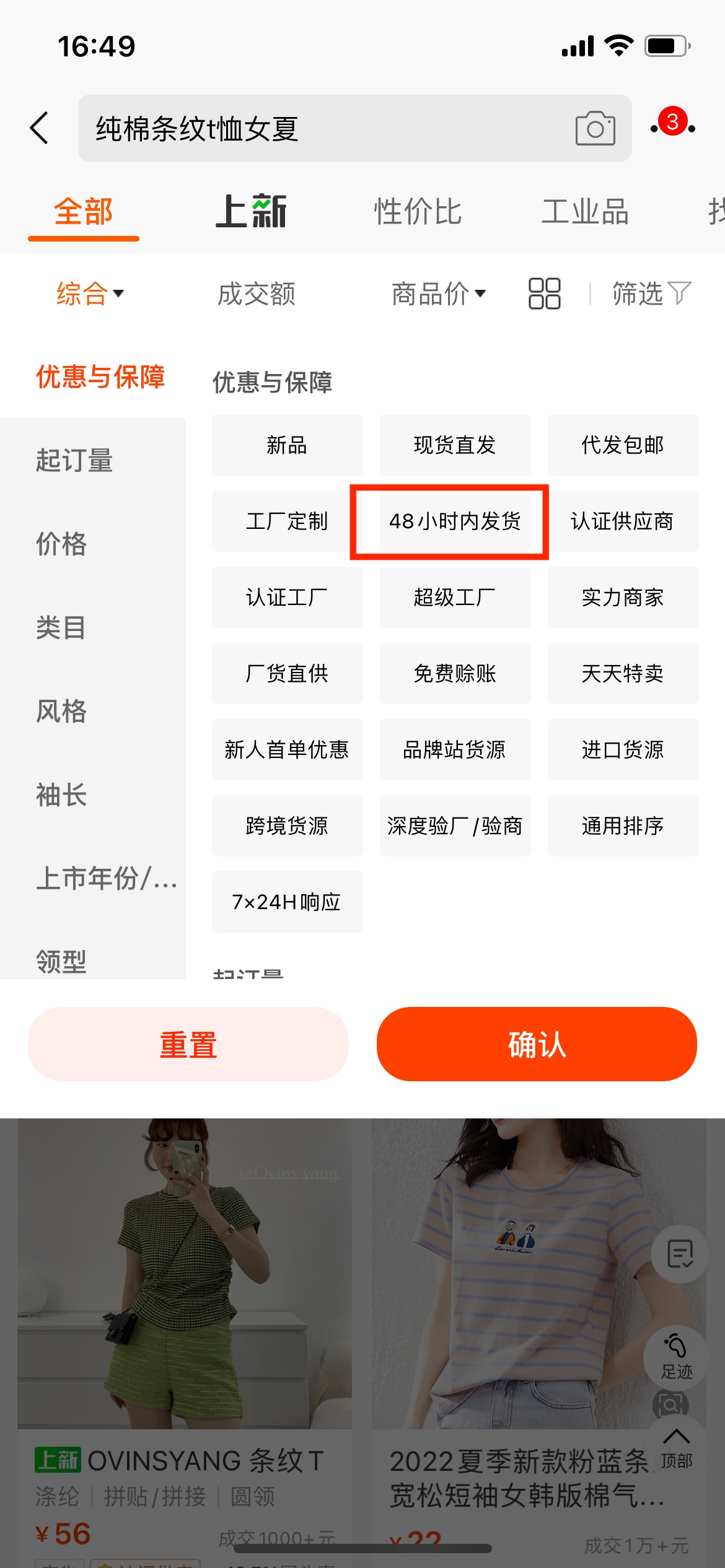Screen dimensions: 725x1568
Task: Select the 48小时内发货 filter chip
Action: (455, 521)
